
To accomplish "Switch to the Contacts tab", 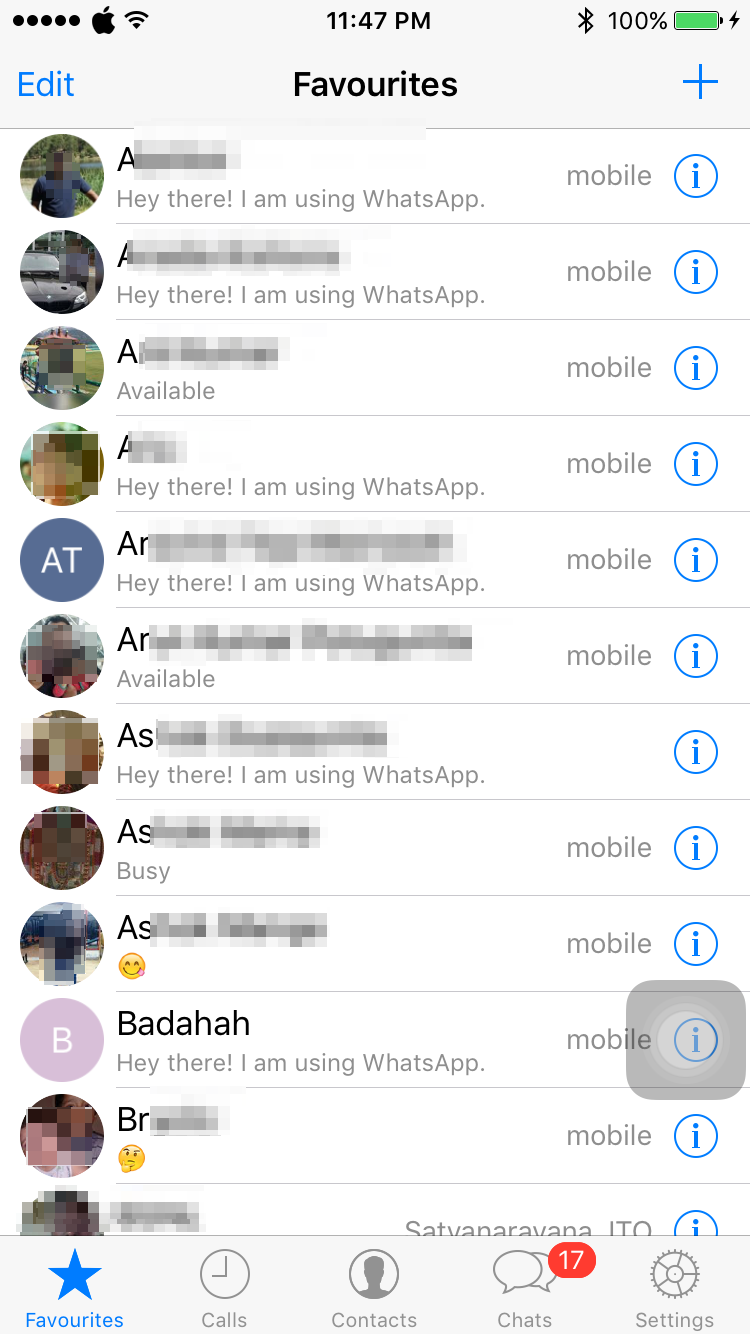I will (374, 1288).
